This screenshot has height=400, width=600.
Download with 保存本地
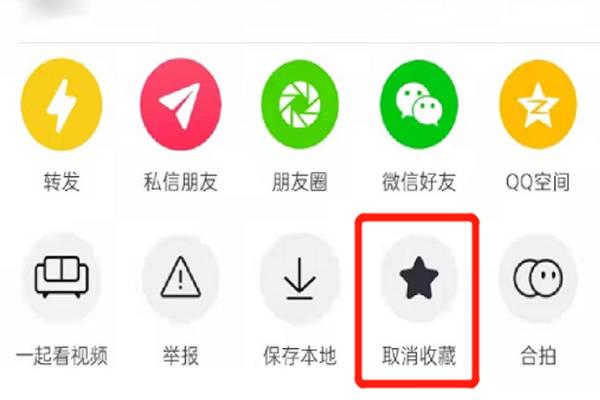coord(299,280)
